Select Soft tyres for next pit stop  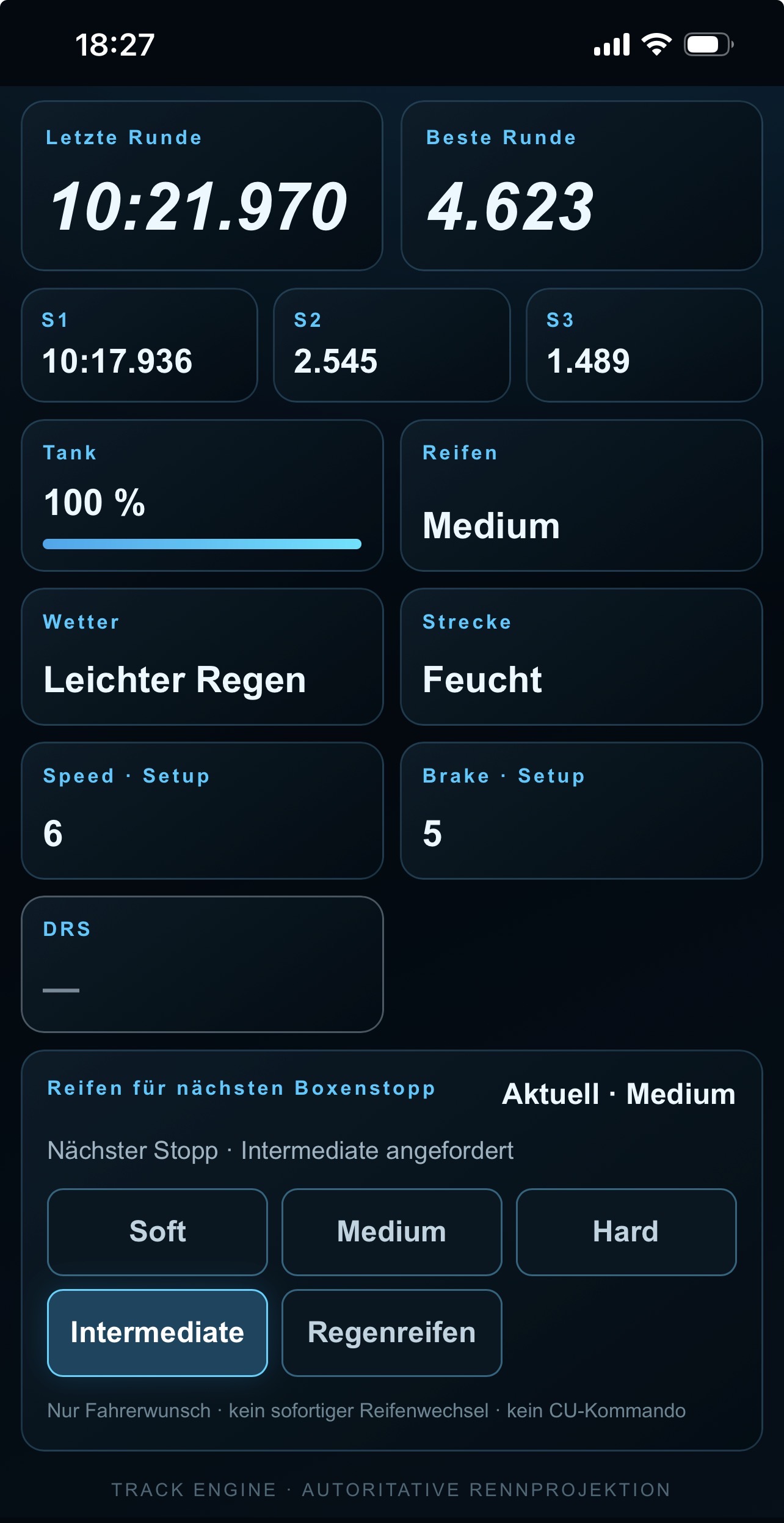coord(158,1232)
